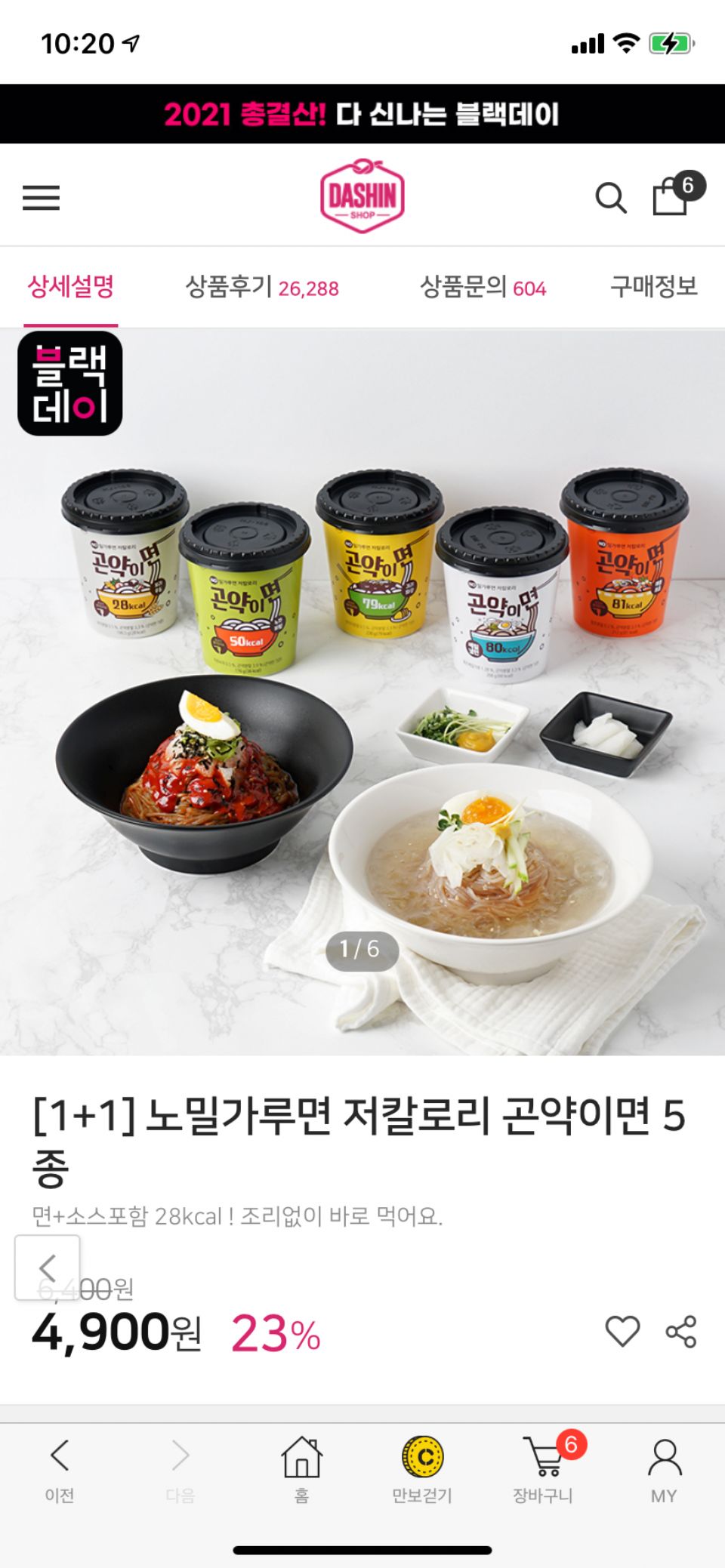Open 만보걷기 step counter
Viewport: 725px width, 1568px height.
[422, 1468]
